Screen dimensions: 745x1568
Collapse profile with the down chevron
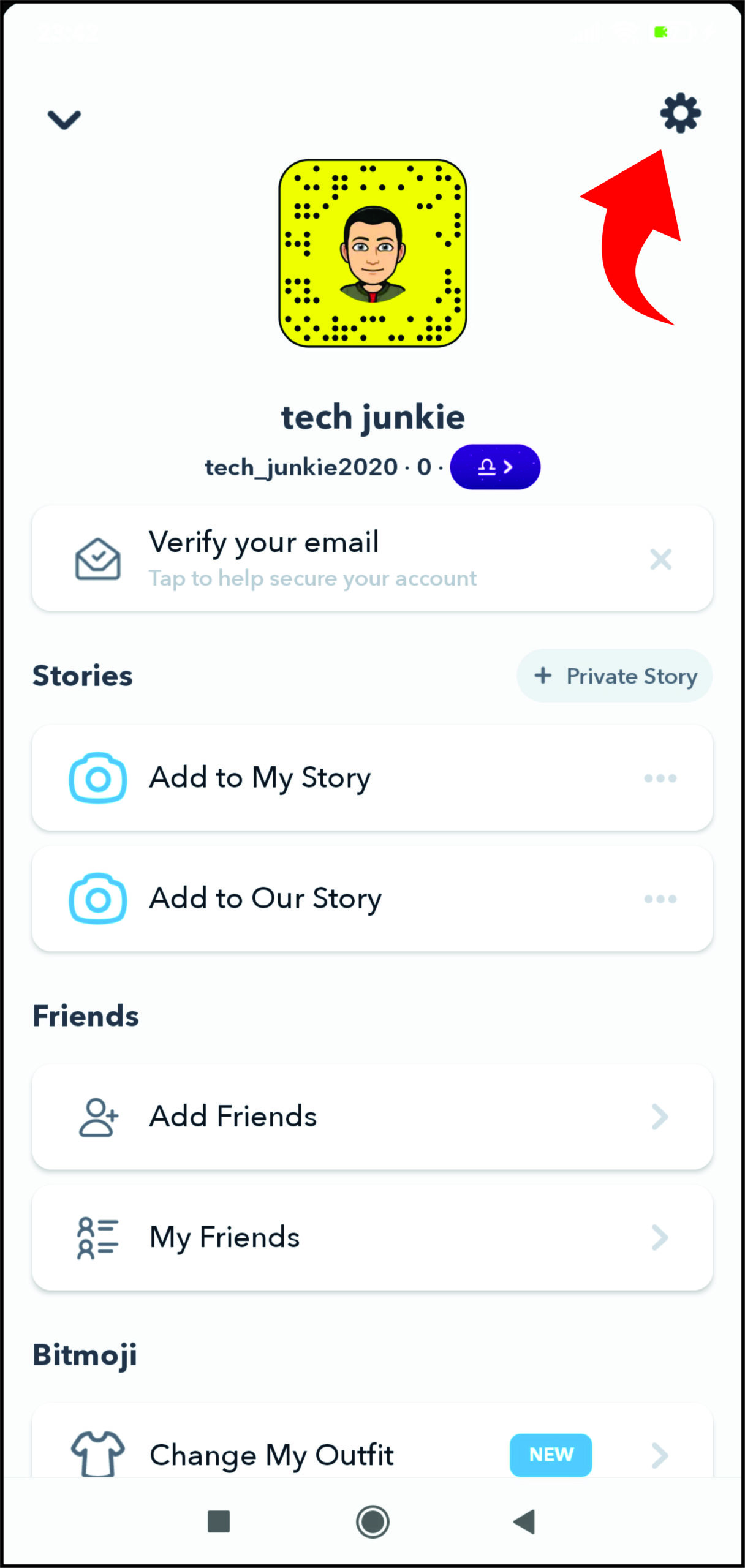tap(64, 119)
